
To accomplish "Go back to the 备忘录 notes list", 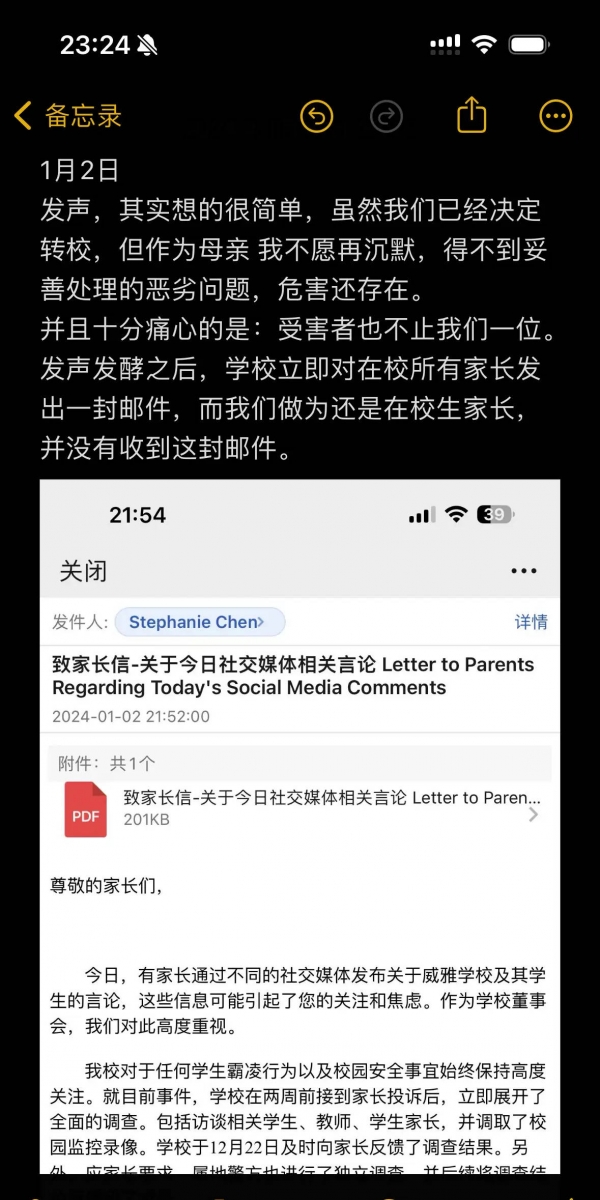I will 68,116.
